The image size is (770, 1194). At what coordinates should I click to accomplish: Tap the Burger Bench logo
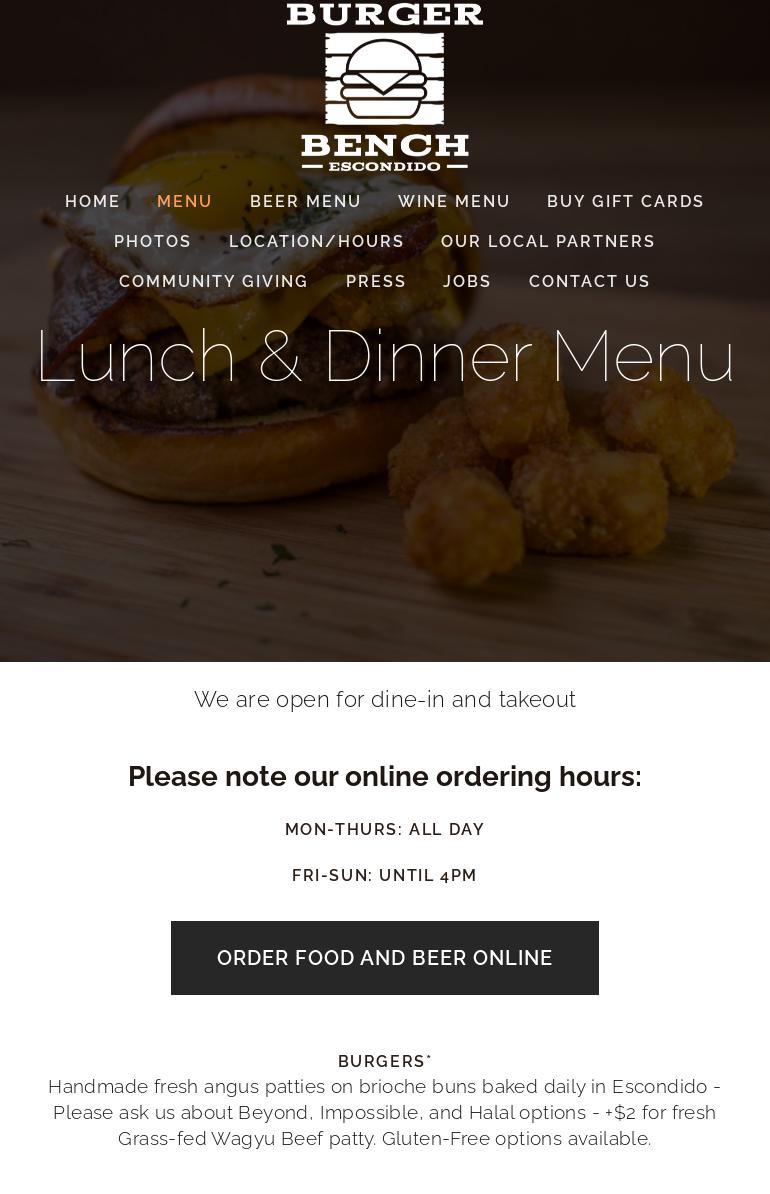(x=384, y=87)
